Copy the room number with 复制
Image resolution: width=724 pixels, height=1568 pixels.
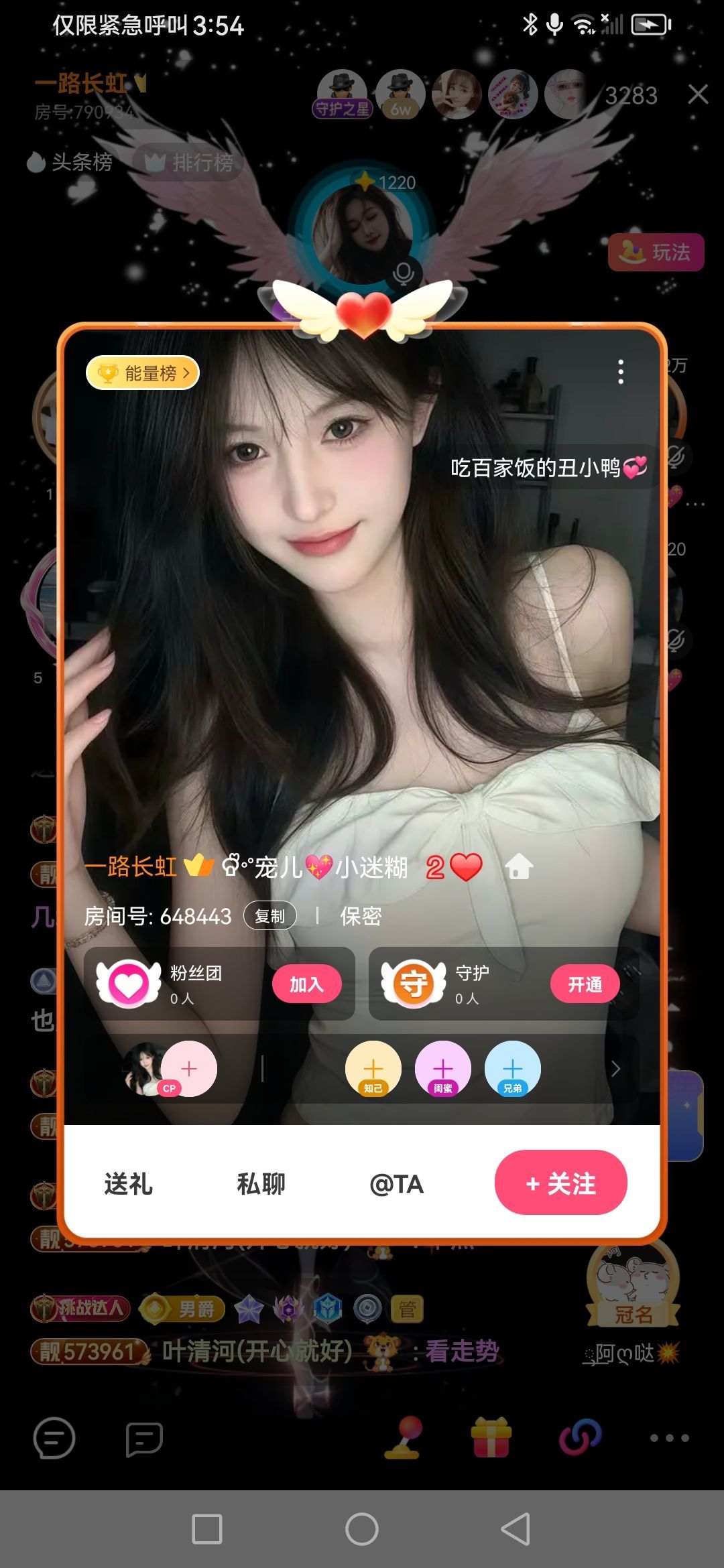pyautogui.click(x=269, y=916)
